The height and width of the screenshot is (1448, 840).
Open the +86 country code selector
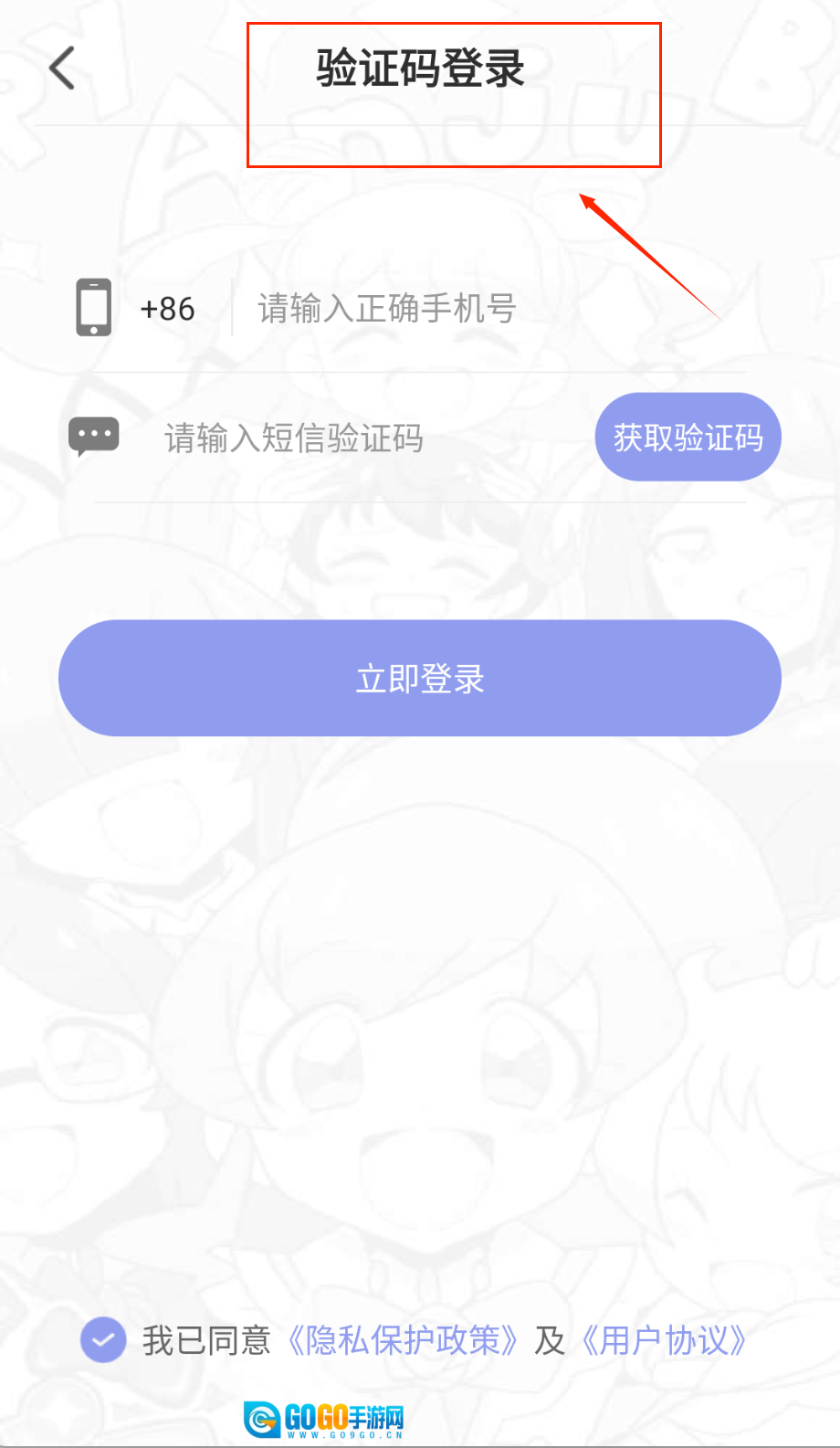[168, 309]
